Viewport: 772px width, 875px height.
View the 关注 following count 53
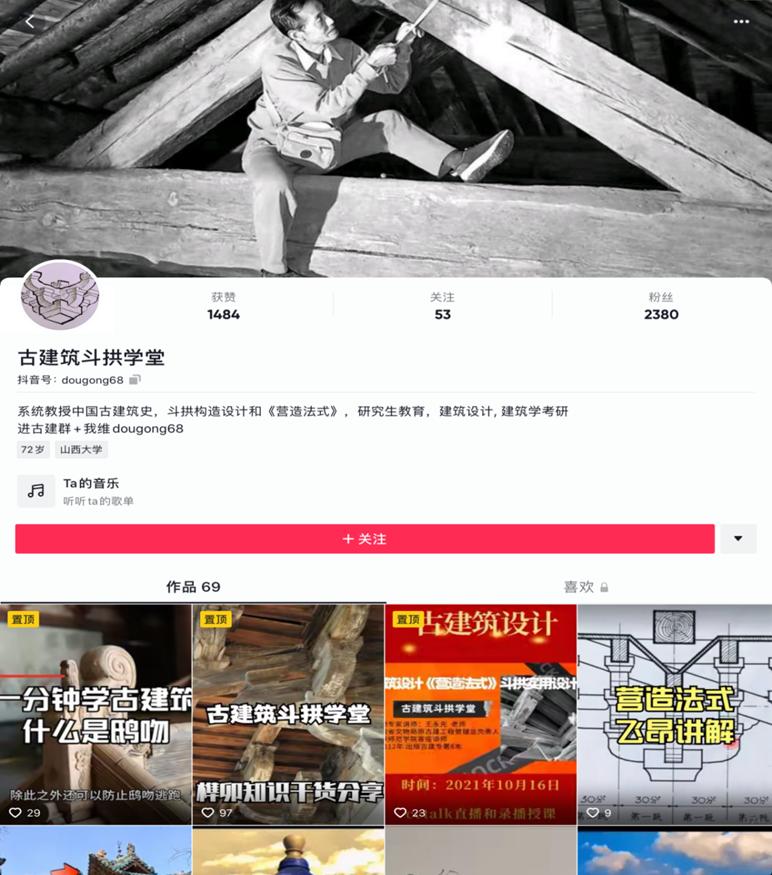point(441,307)
